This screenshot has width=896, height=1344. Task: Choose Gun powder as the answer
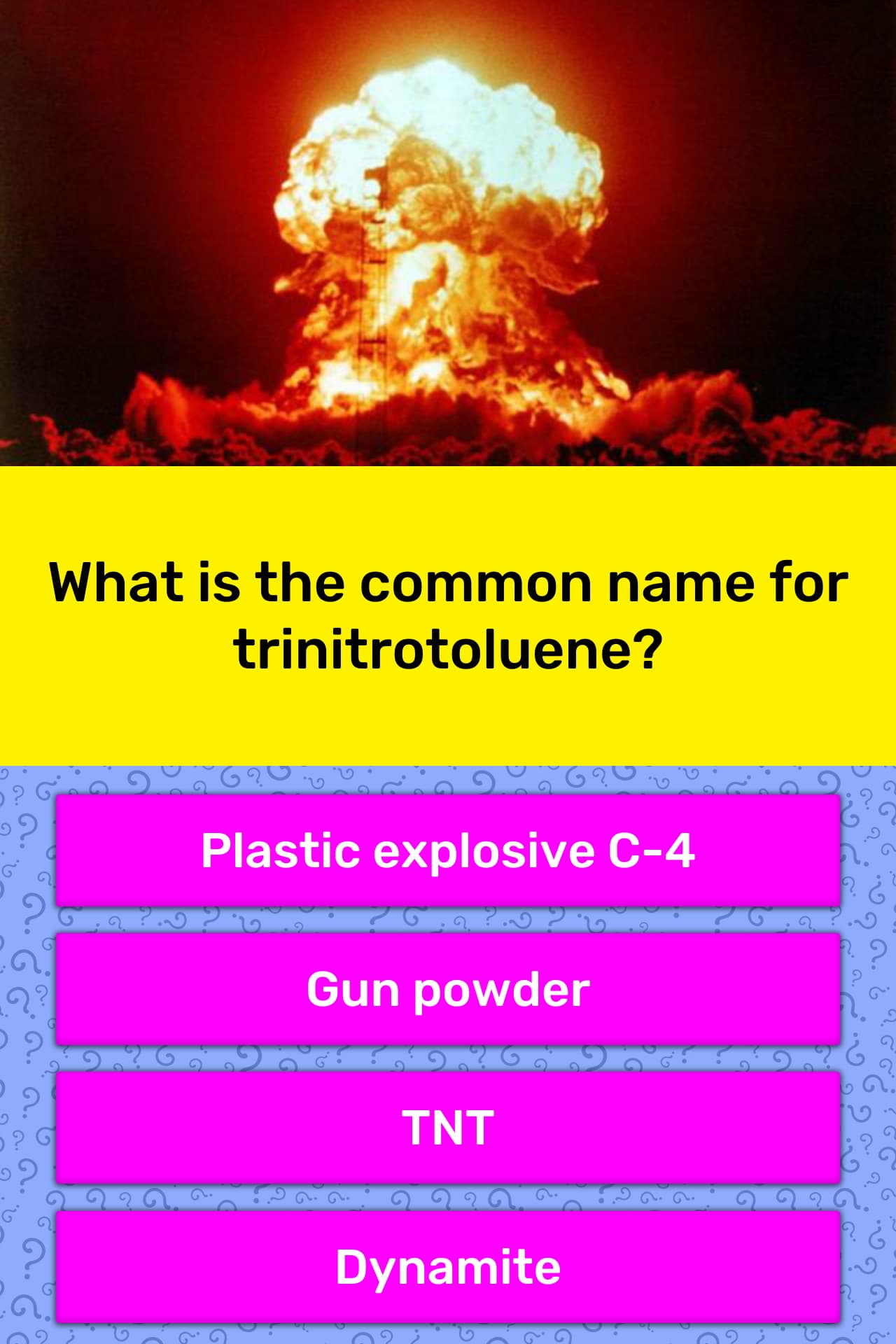tap(448, 989)
